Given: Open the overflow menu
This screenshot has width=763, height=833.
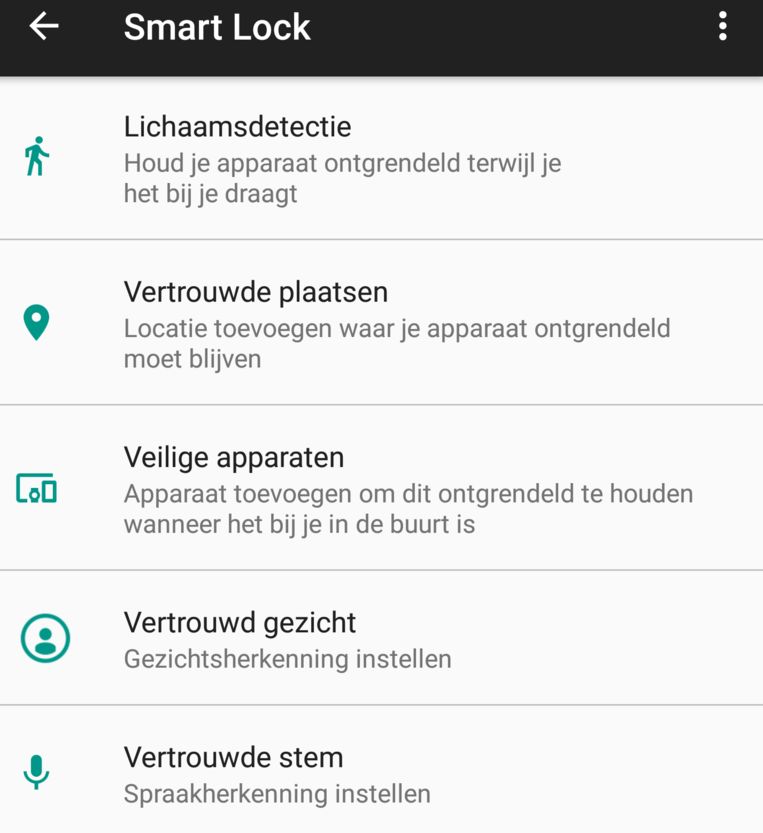Looking at the screenshot, I should 722,27.
